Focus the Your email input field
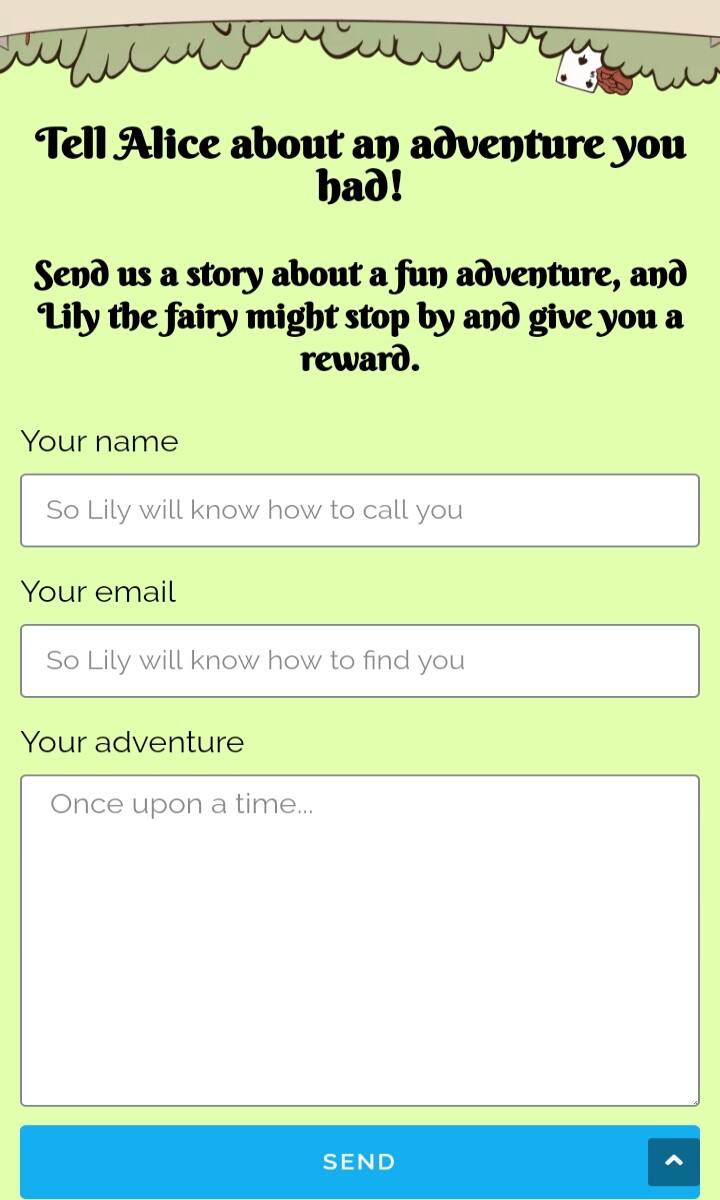The height and width of the screenshot is (1200, 720). pos(360,661)
